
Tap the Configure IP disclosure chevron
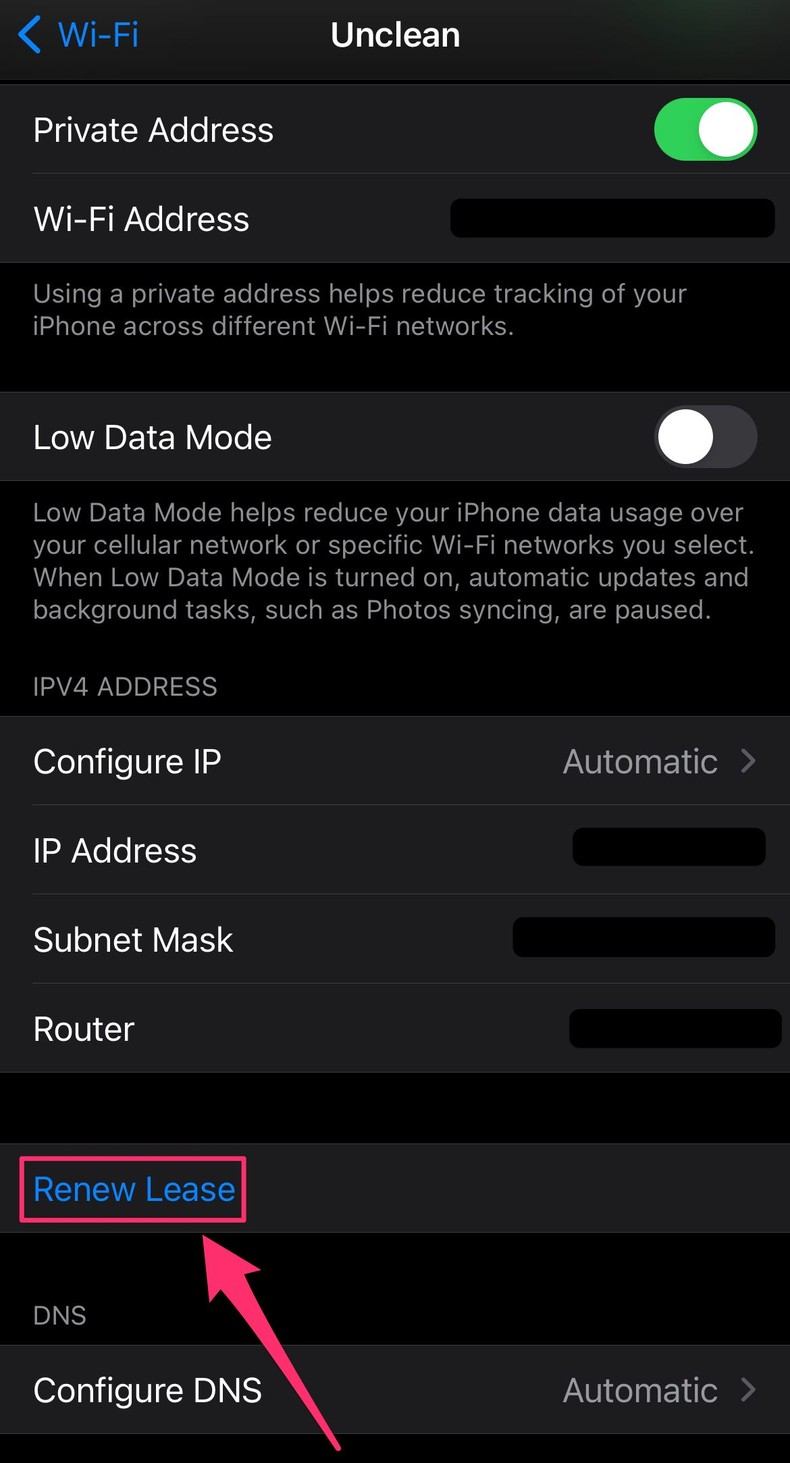[748, 761]
